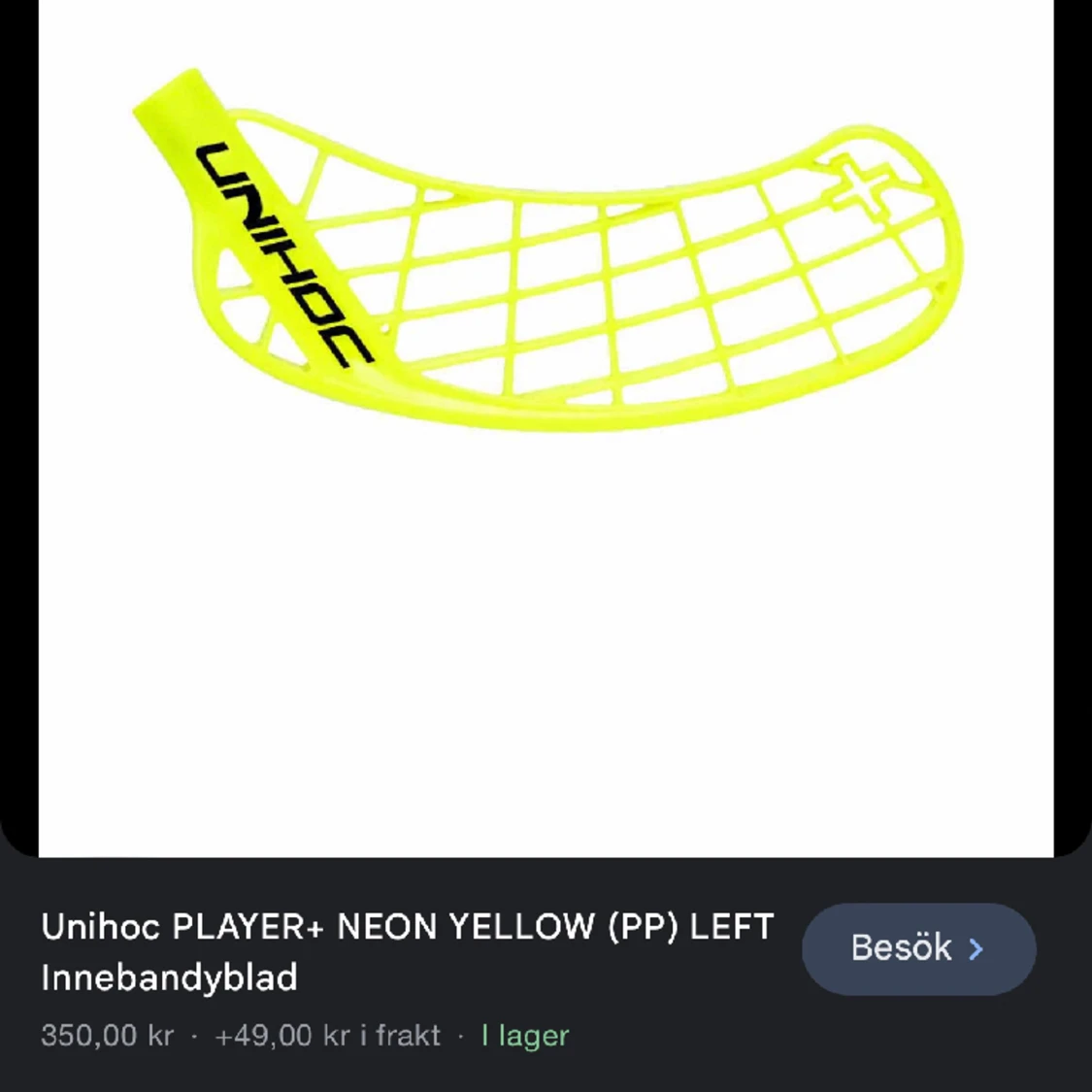Open the Unihoc PLAYER+ blade product image
The image size is (1092, 1092).
pos(546,281)
